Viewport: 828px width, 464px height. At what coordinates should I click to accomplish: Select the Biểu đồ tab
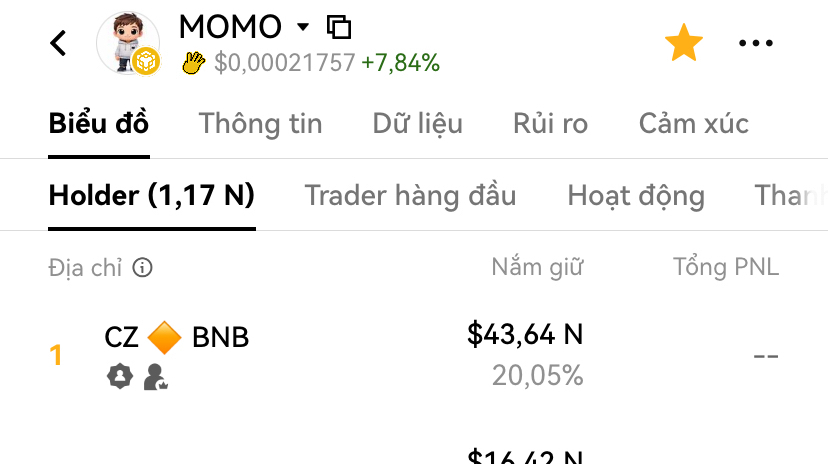tap(99, 124)
